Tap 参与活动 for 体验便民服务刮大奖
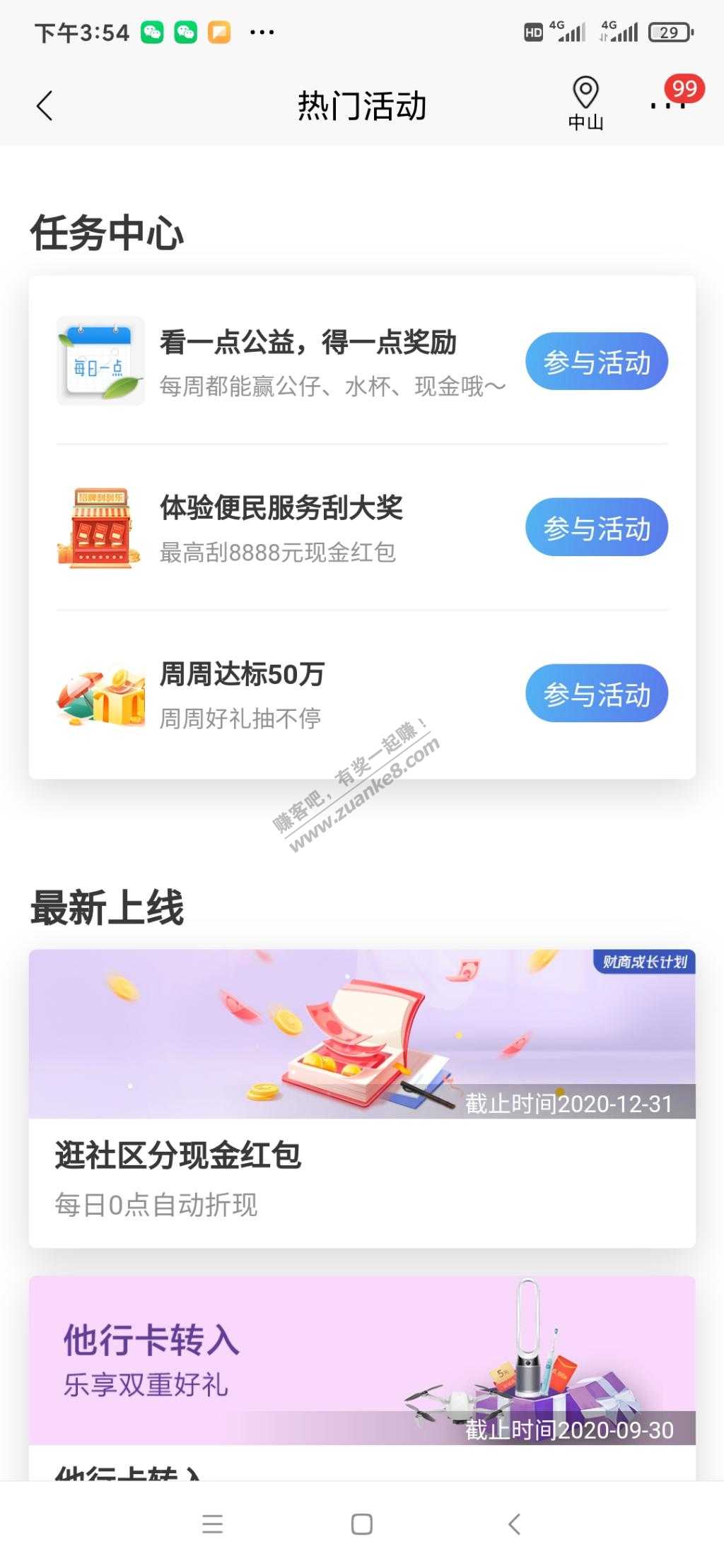This screenshot has width=724, height=1568. pos(596,528)
